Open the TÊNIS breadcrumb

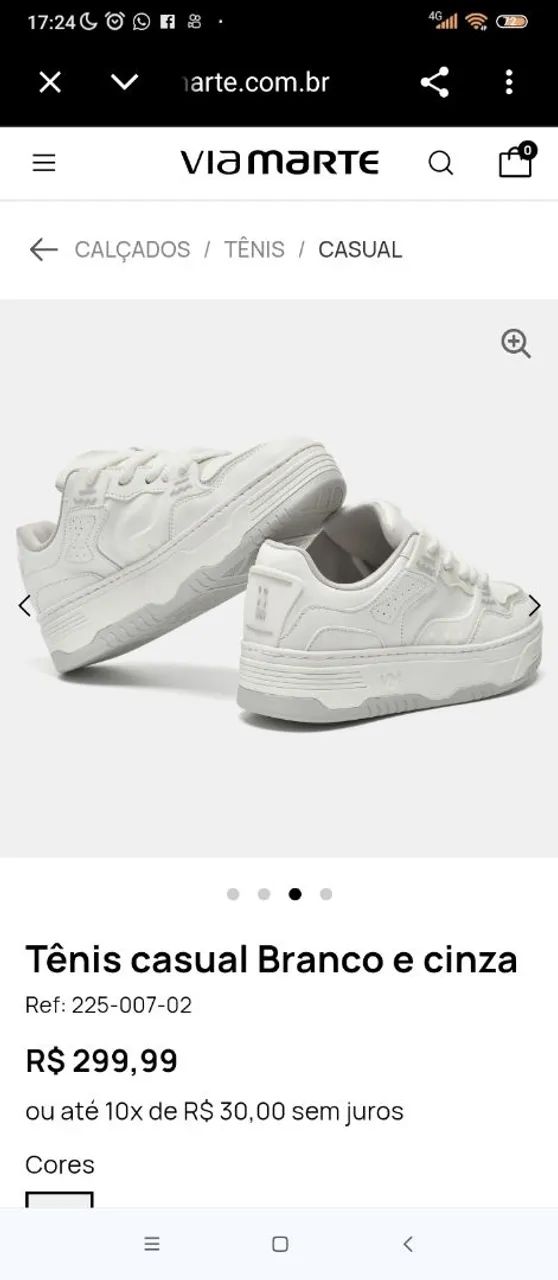pyautogui.click(x=254, y=249)
